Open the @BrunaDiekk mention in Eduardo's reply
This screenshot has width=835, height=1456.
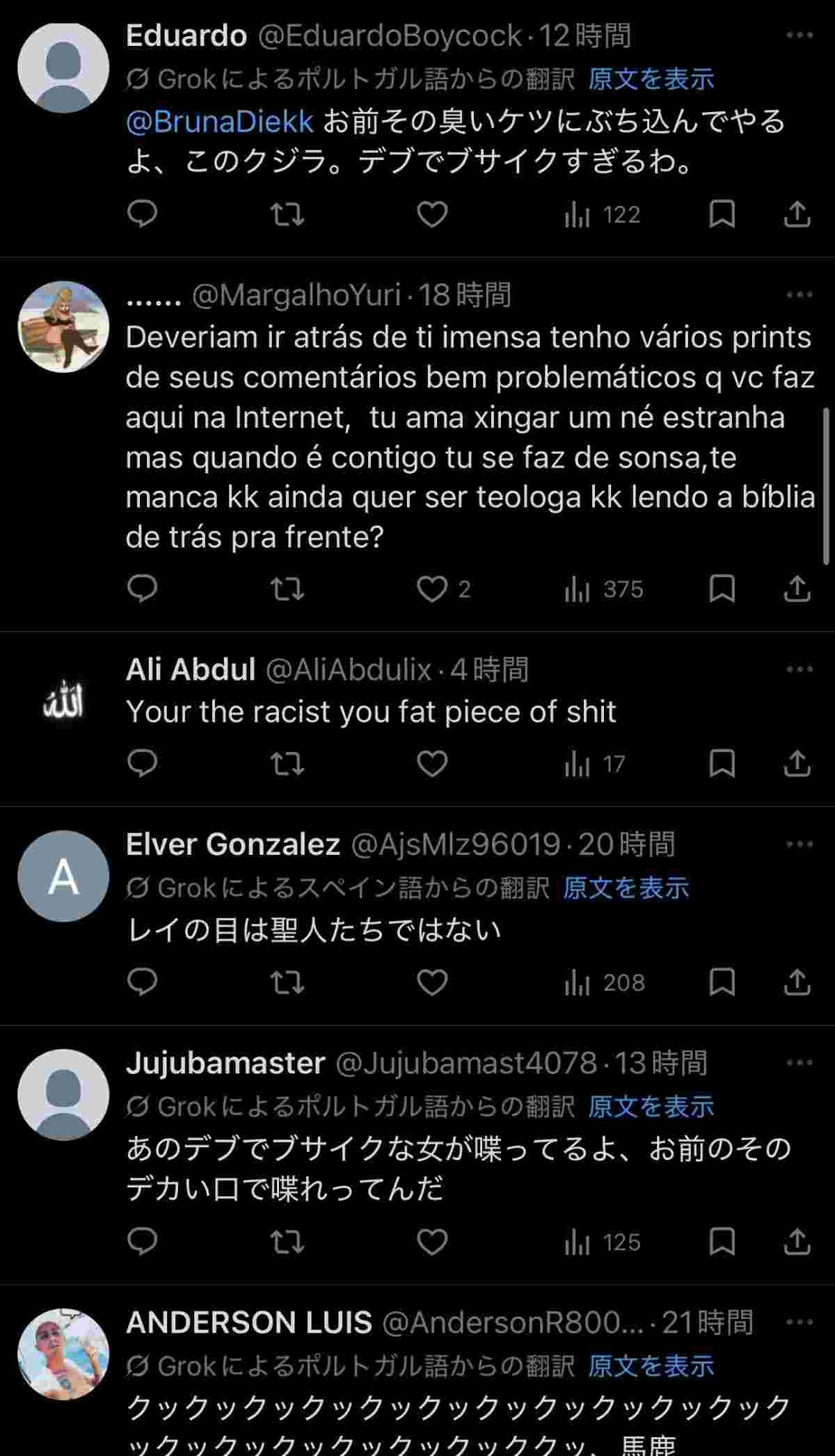220,122
